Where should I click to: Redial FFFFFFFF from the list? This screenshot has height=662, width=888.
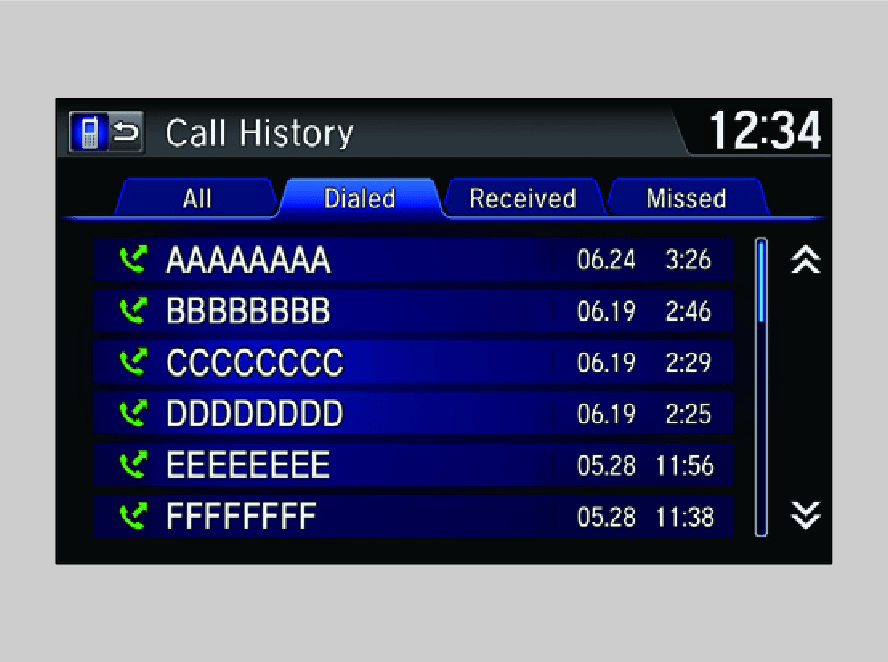click(413, 517)
